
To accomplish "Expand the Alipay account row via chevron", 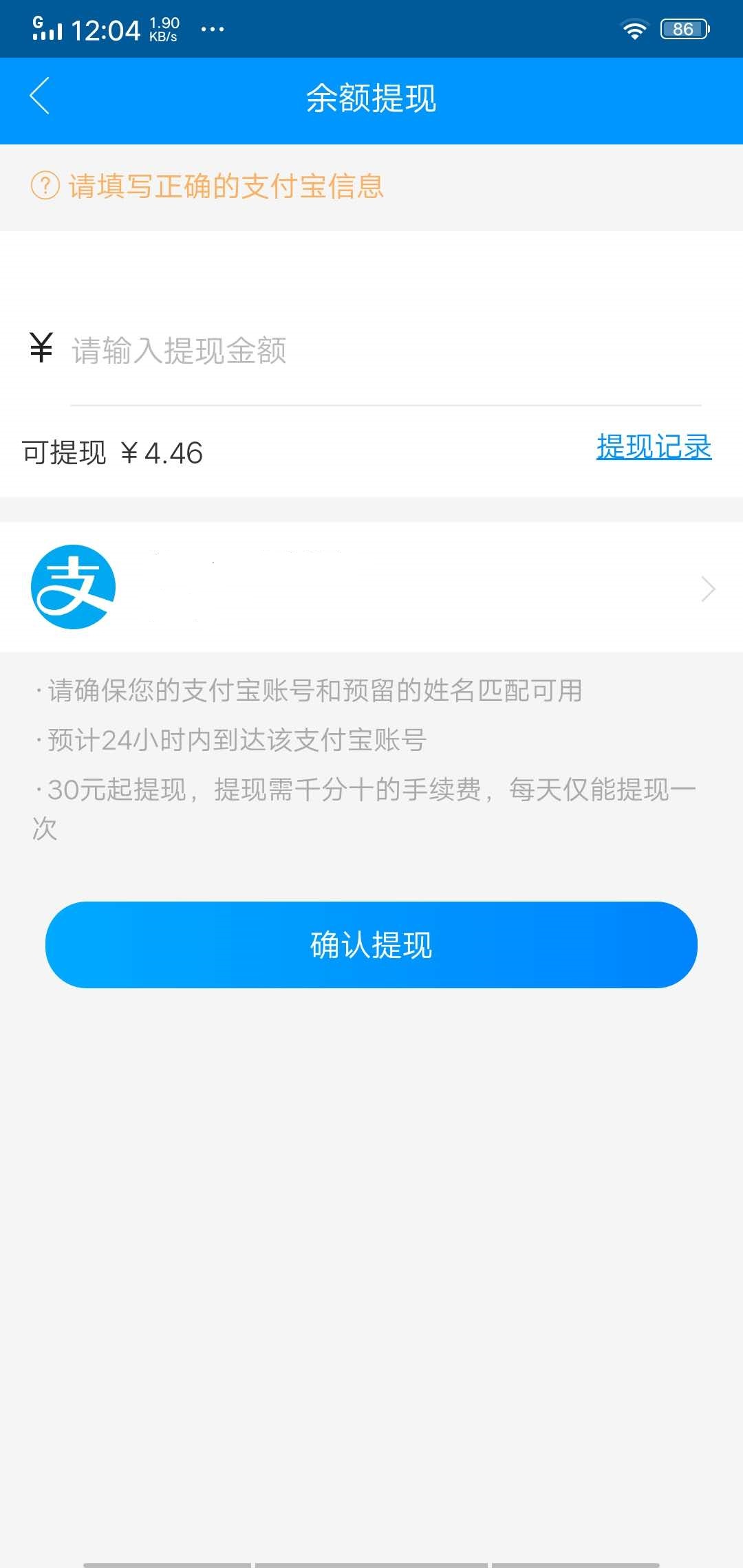I will pos(707,589).
